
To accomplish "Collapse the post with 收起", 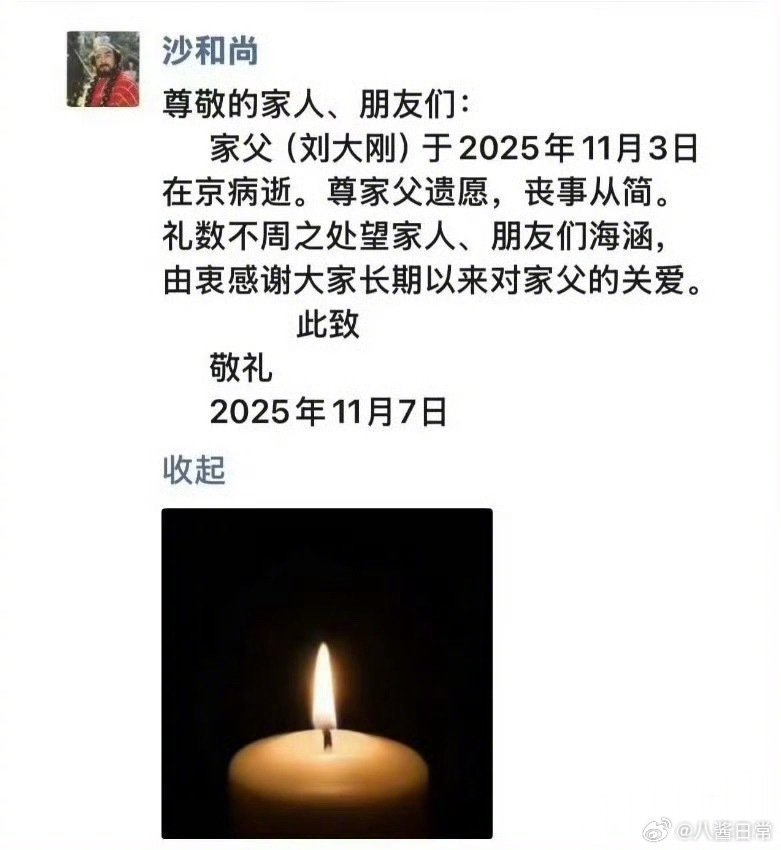I will click(x=194, y=469).
